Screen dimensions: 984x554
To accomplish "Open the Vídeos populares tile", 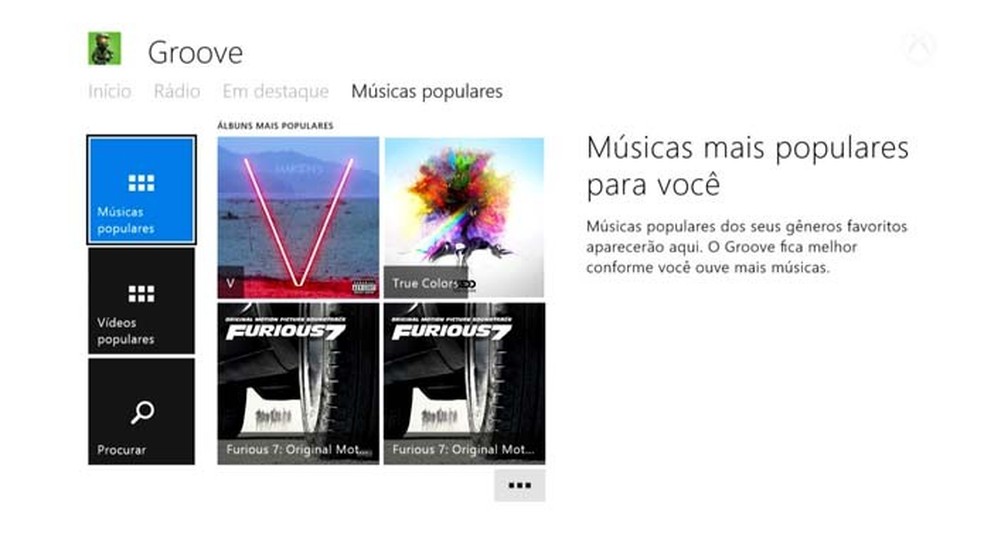I will [141, 301].
